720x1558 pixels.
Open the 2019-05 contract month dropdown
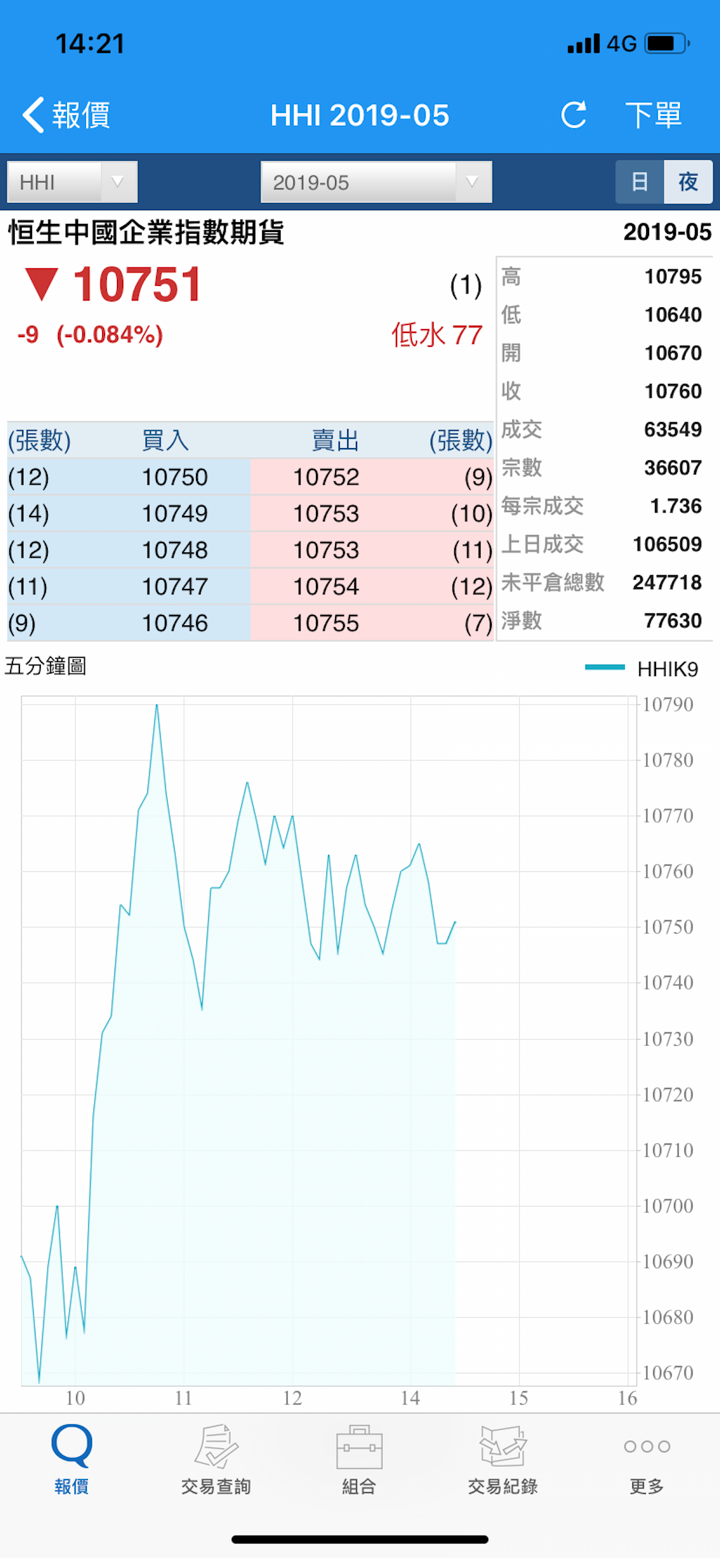pyautogui.click(x=376, y=182)
